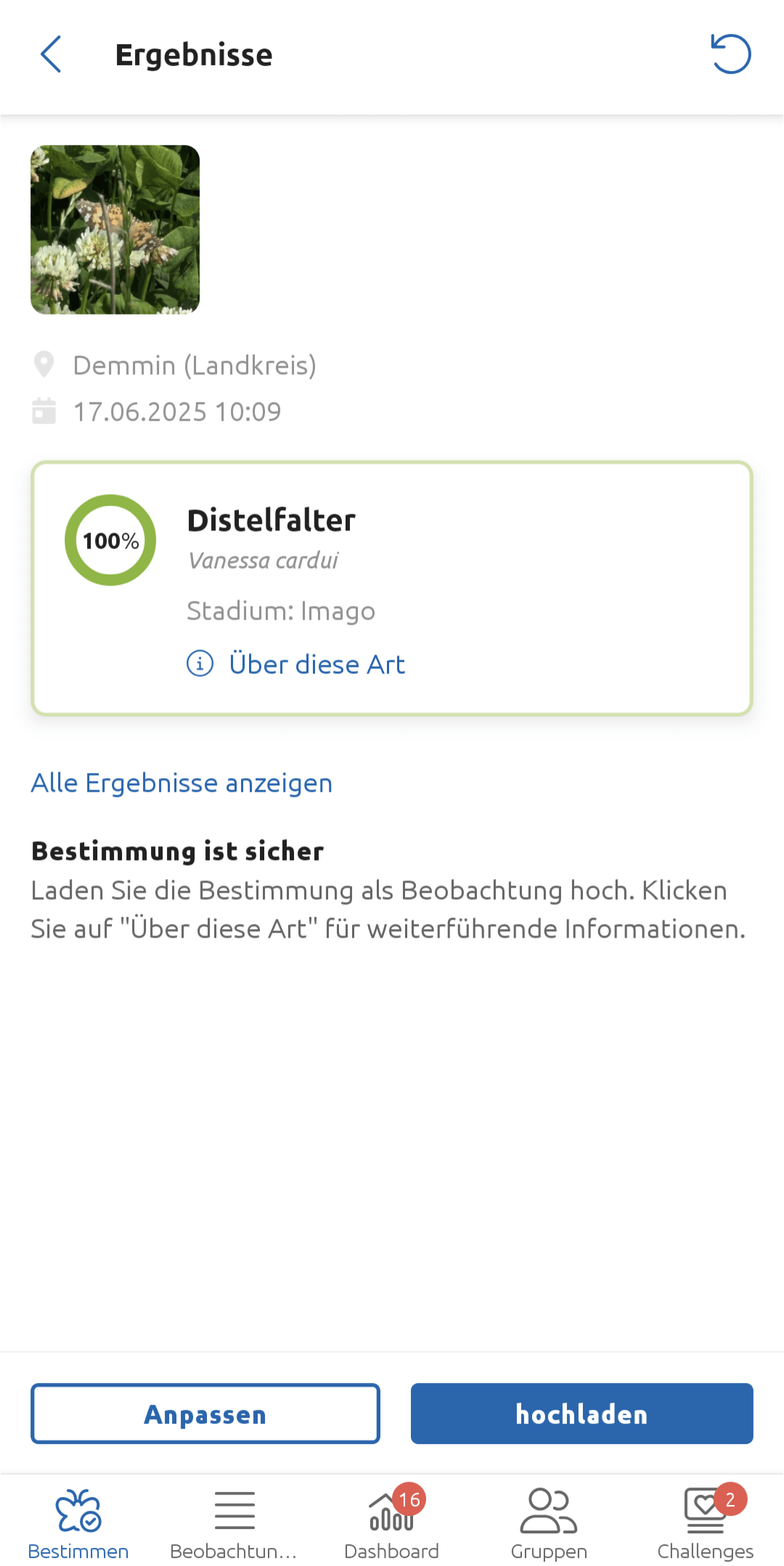Upload the observation with hochladen
Screen dimensions: 784x1566
582,1413
